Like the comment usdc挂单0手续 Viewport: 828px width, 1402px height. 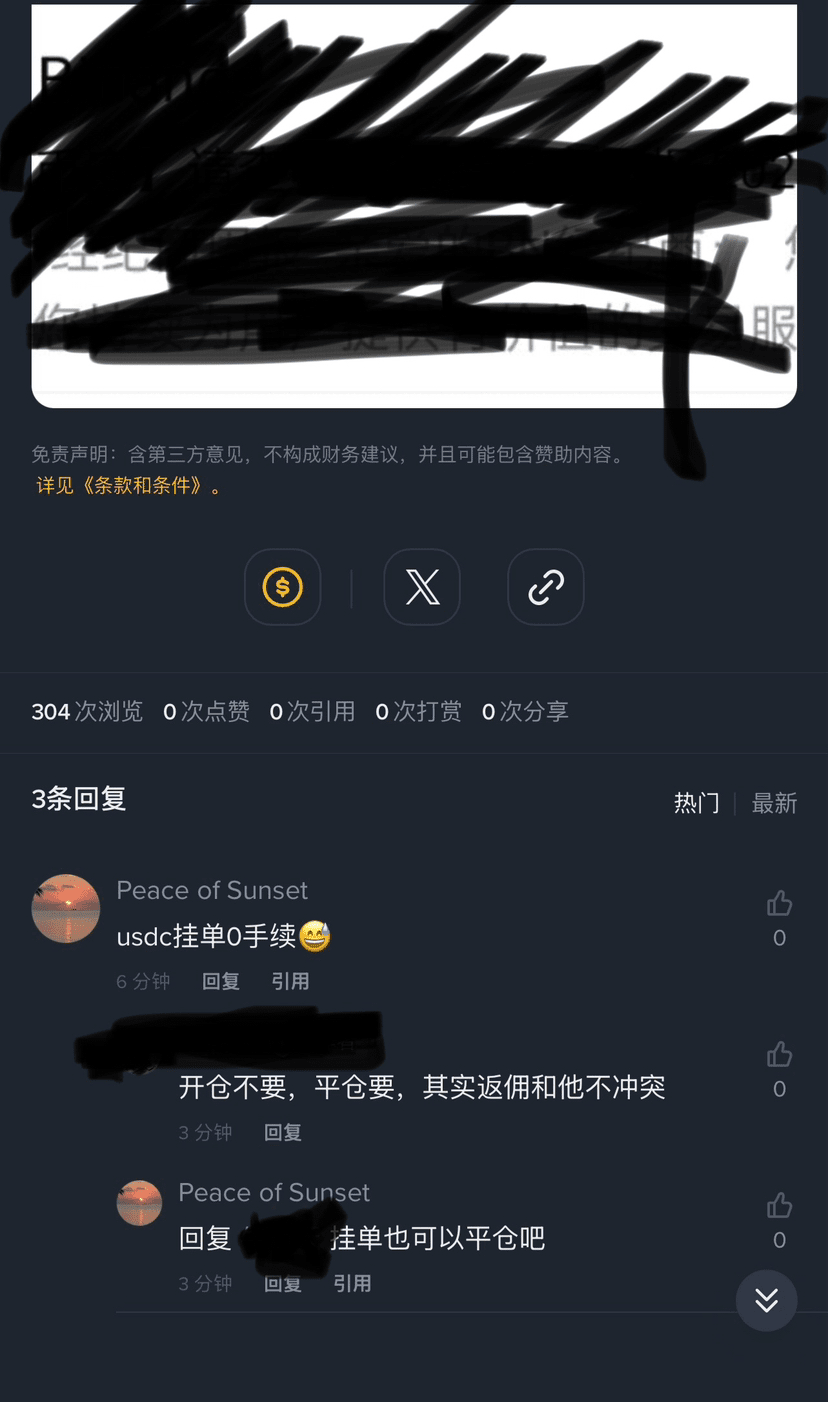779,904
